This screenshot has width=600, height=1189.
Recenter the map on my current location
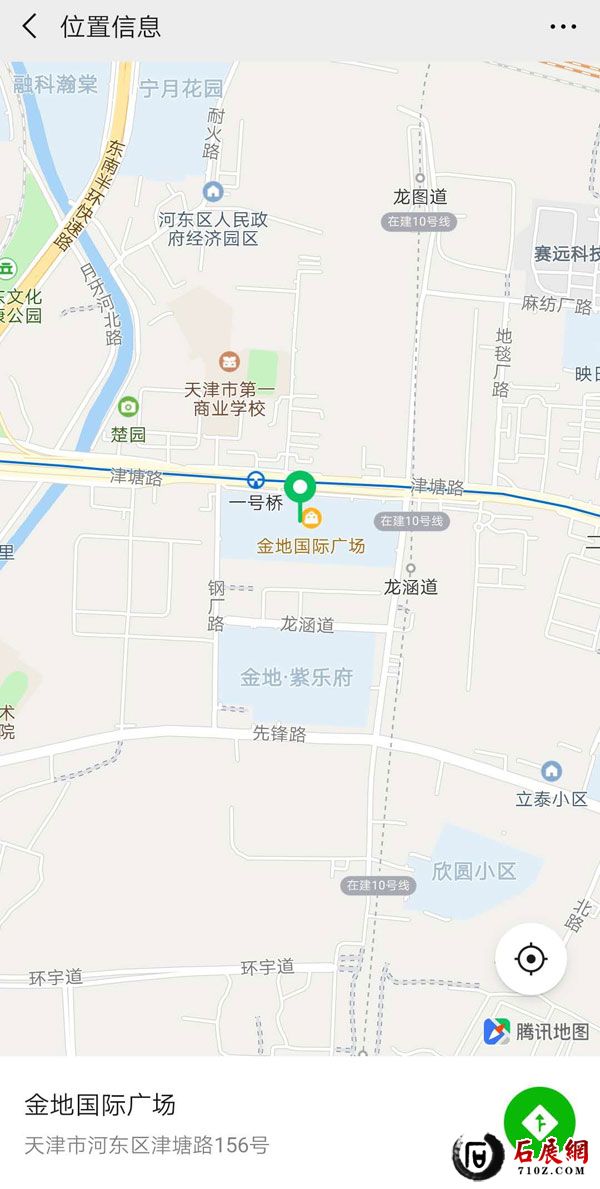pos(531,959)
